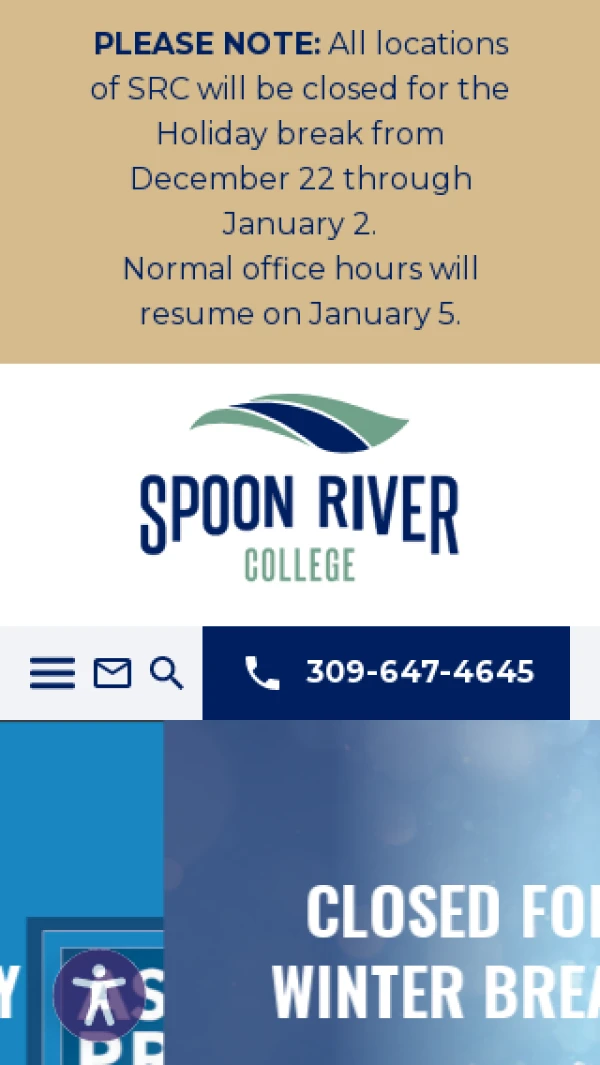Call 309-647-4645
The width and height of the screenshot is (600, 1065).
tap(386, 673)
